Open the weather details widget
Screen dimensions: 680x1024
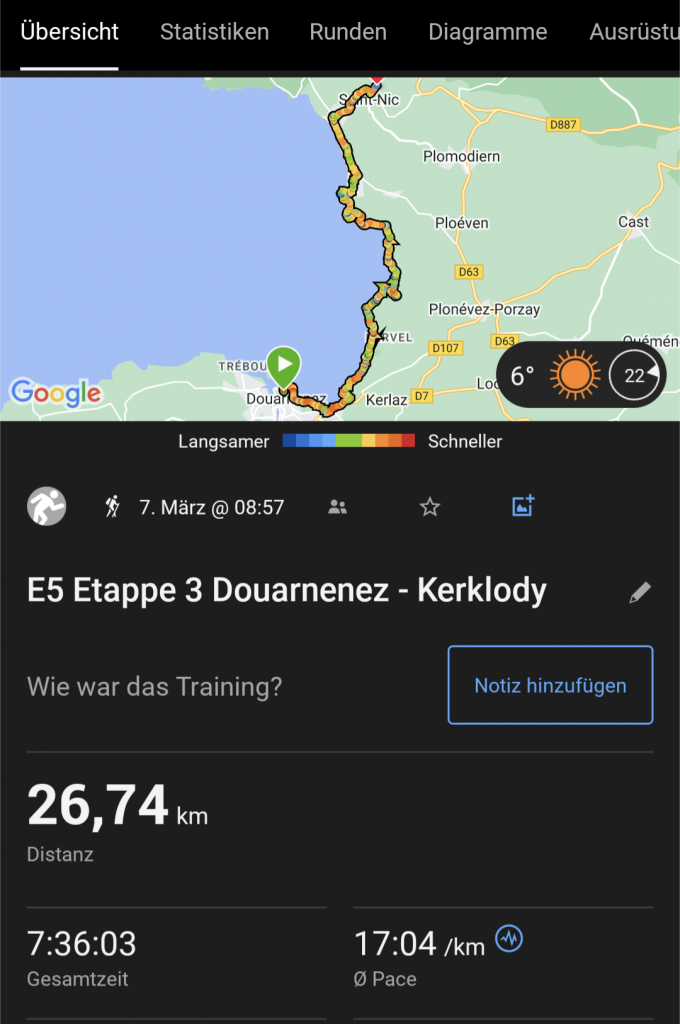[x=581, y=376]
